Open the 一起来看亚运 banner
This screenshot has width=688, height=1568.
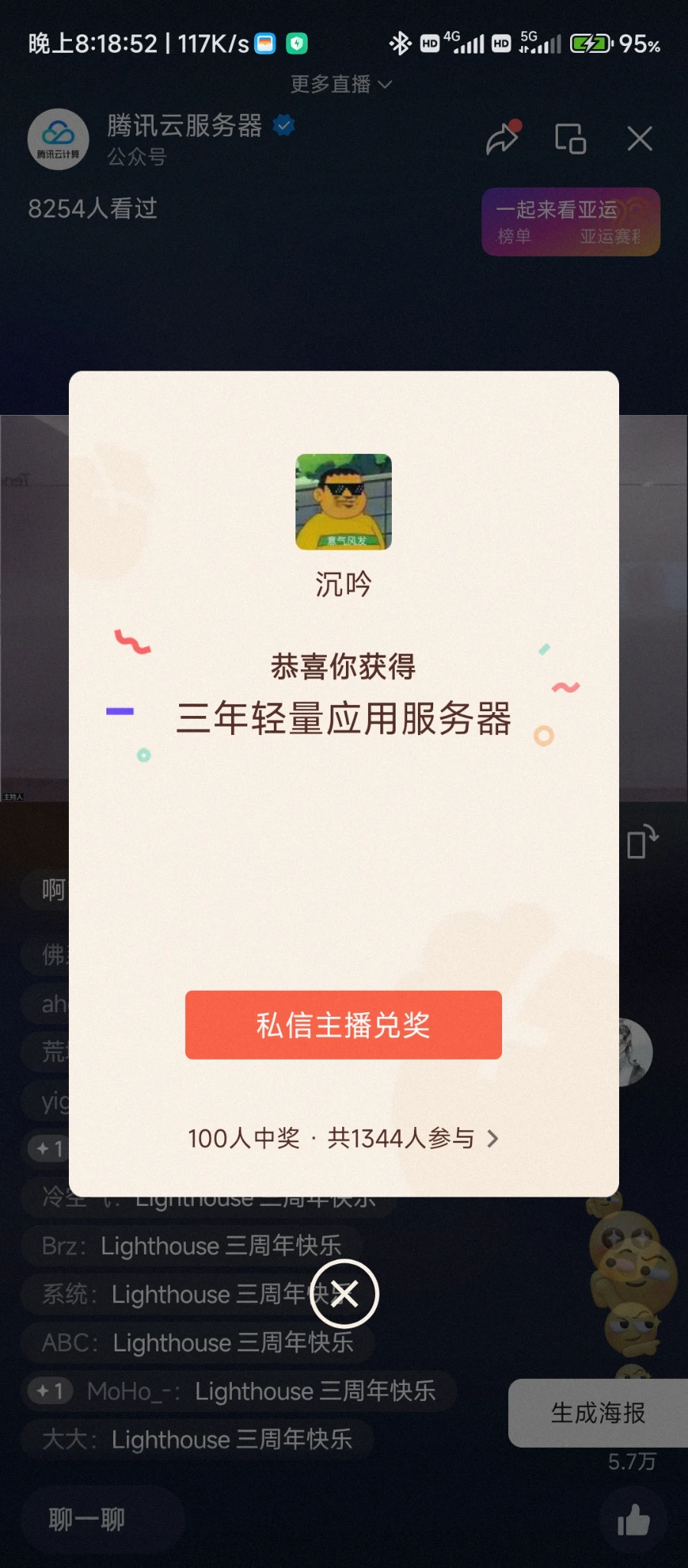click(570, 221)
